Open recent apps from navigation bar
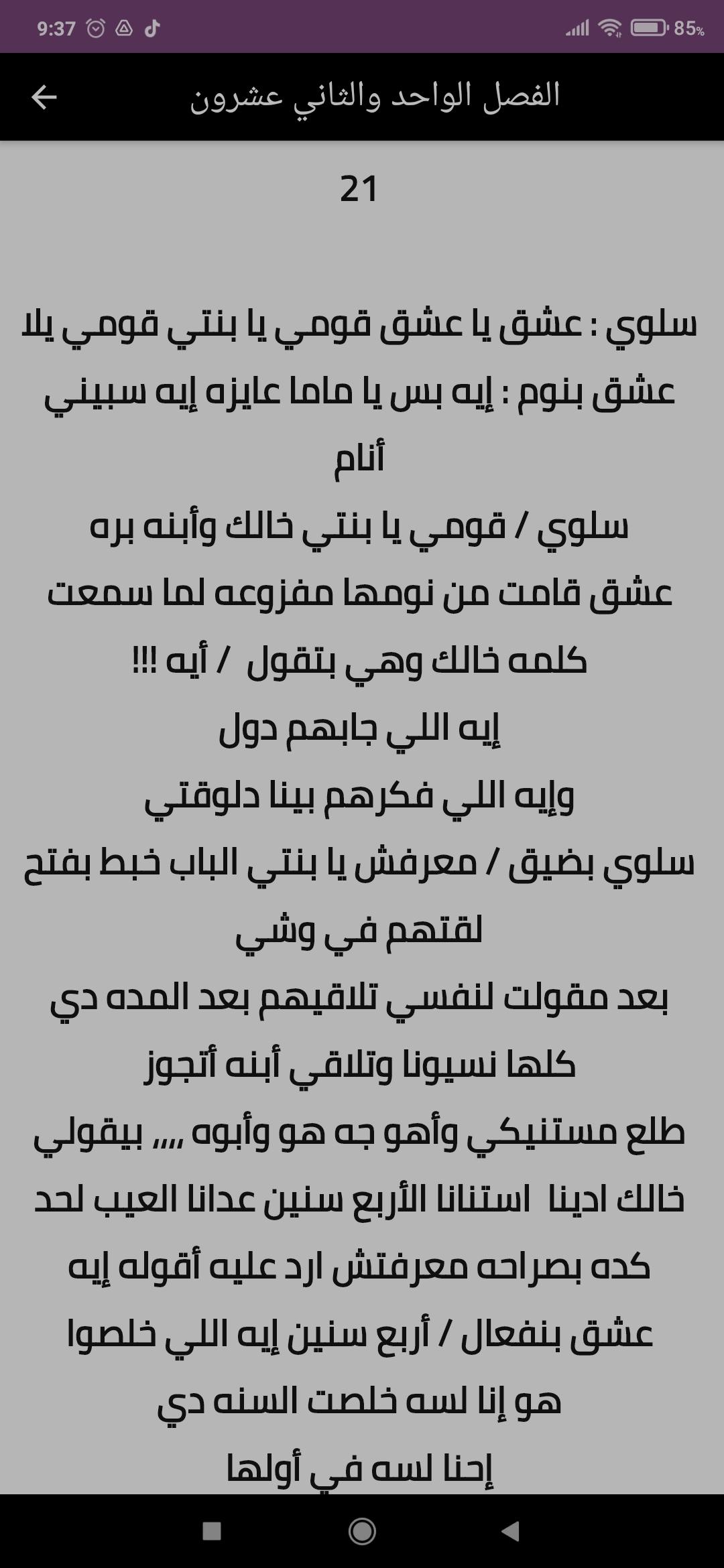This screenshot has height=1568, width=724. tap(212, 1531)
